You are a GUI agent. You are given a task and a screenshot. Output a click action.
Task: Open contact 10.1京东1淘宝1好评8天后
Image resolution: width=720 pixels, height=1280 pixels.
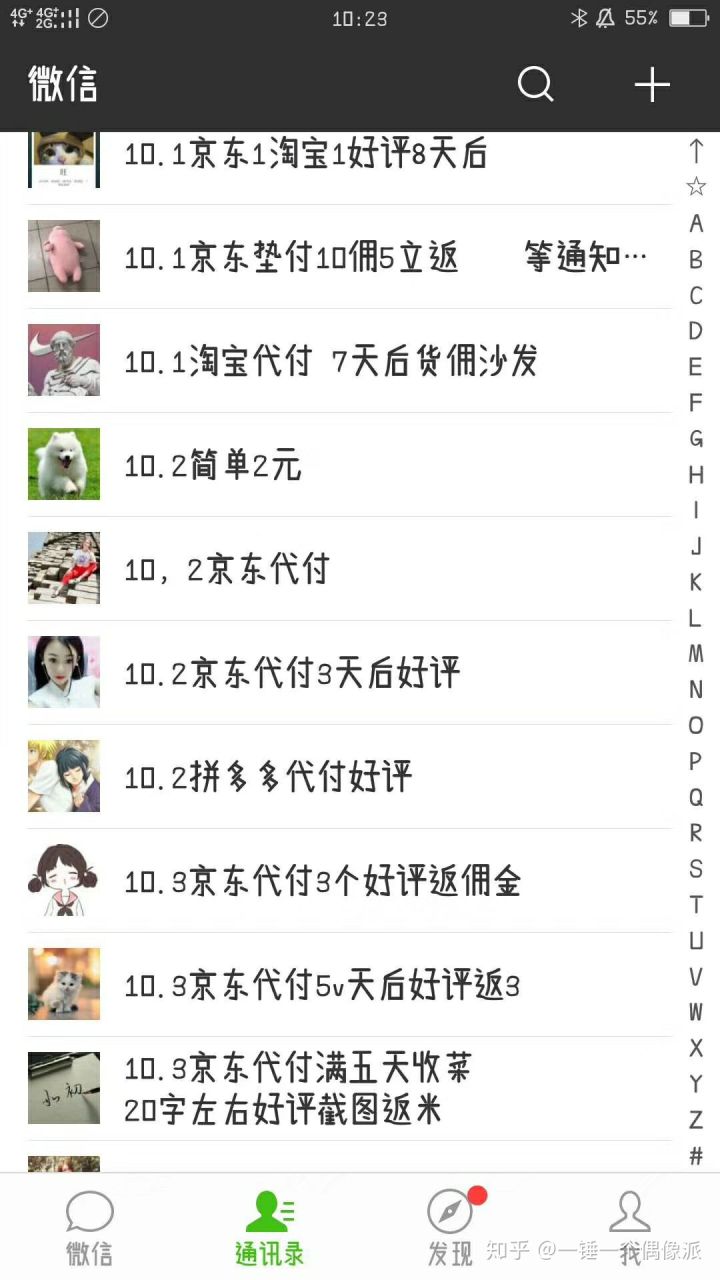(350, 158)
